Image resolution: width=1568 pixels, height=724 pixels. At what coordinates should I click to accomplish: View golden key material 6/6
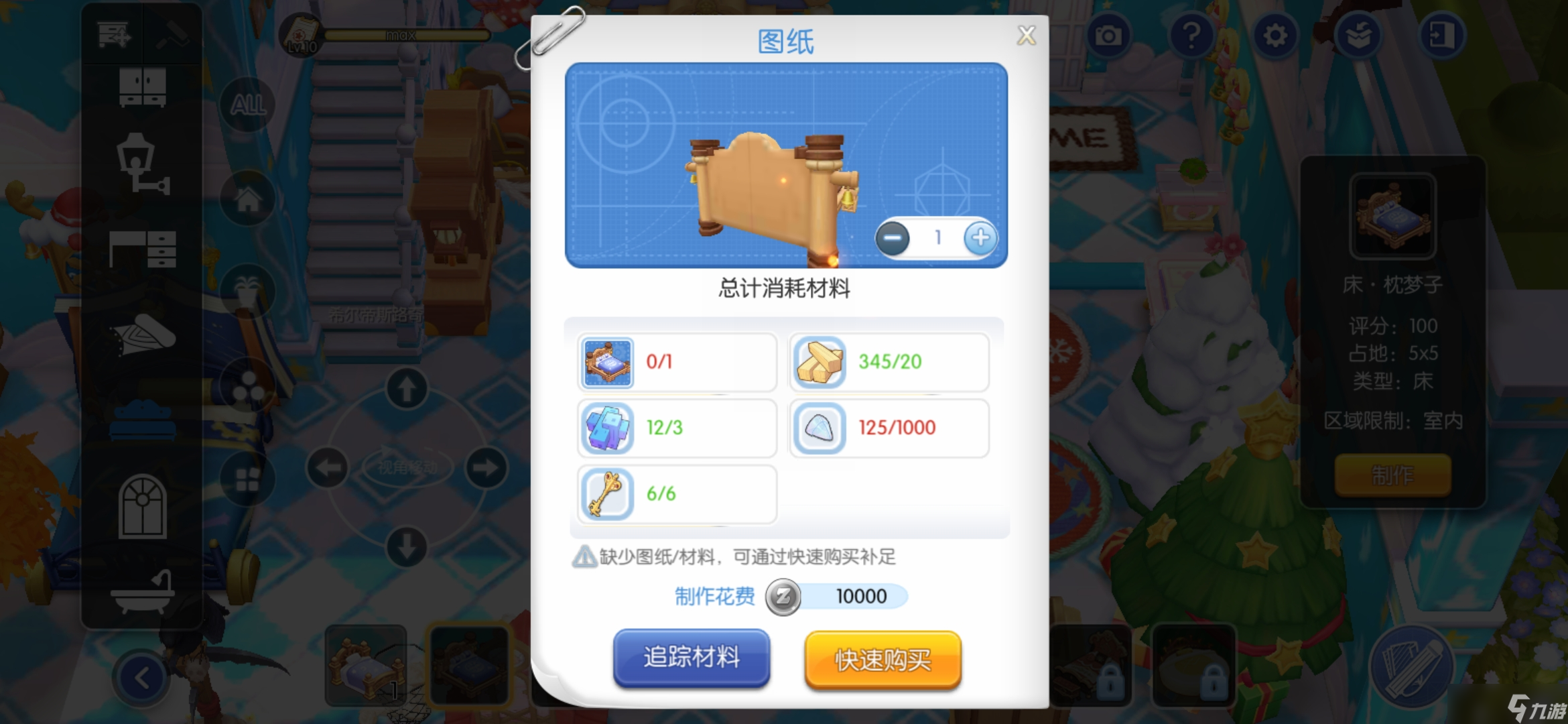(607, 495)
